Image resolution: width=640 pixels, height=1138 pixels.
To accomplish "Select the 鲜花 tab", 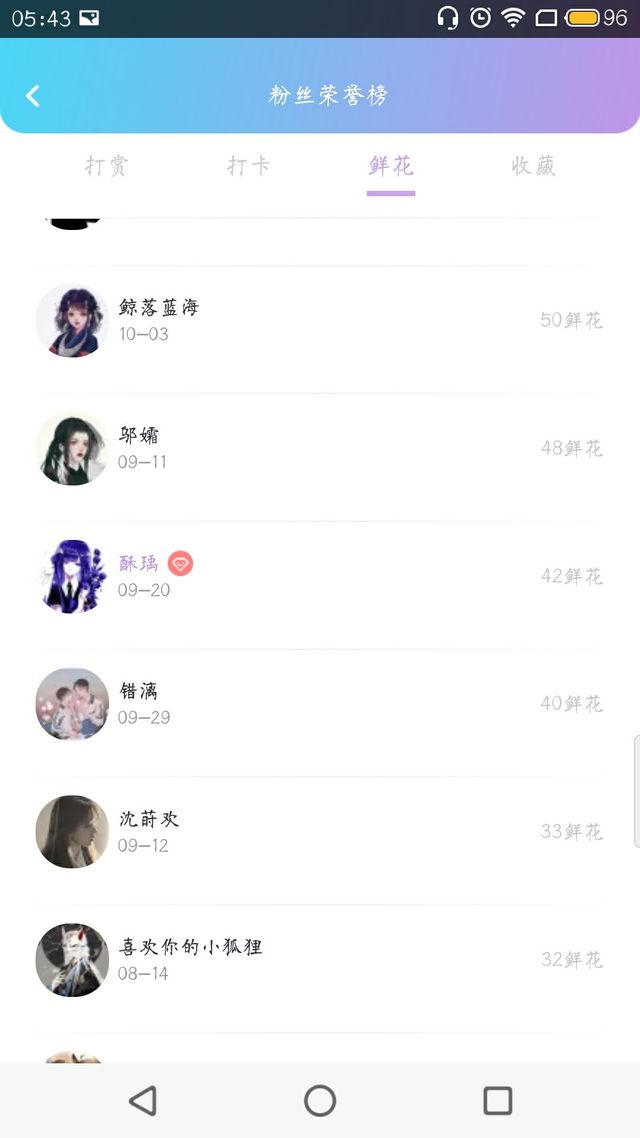I will point(391,166).
